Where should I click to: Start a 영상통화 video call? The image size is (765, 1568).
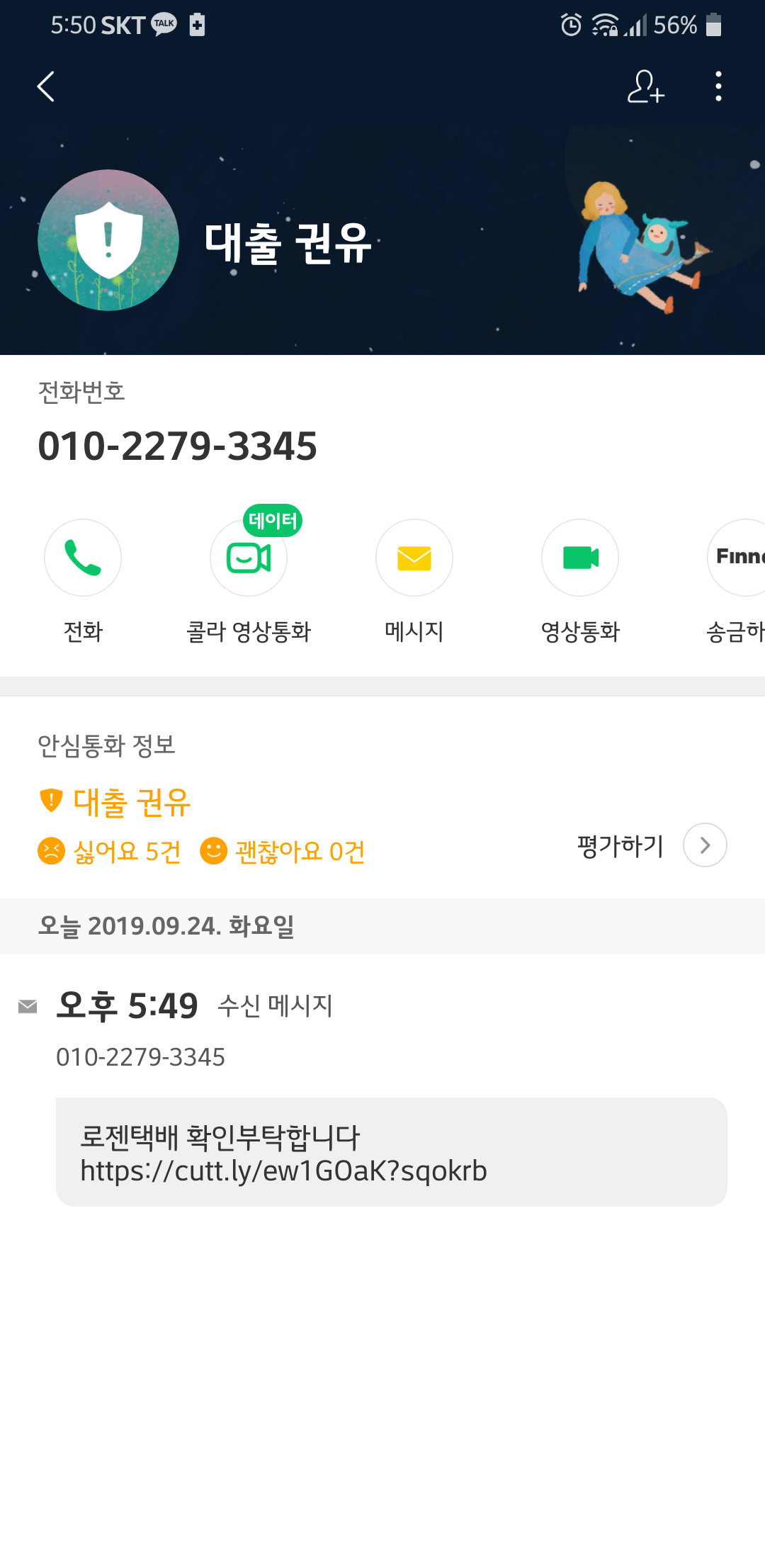click(x=580, y=558)
